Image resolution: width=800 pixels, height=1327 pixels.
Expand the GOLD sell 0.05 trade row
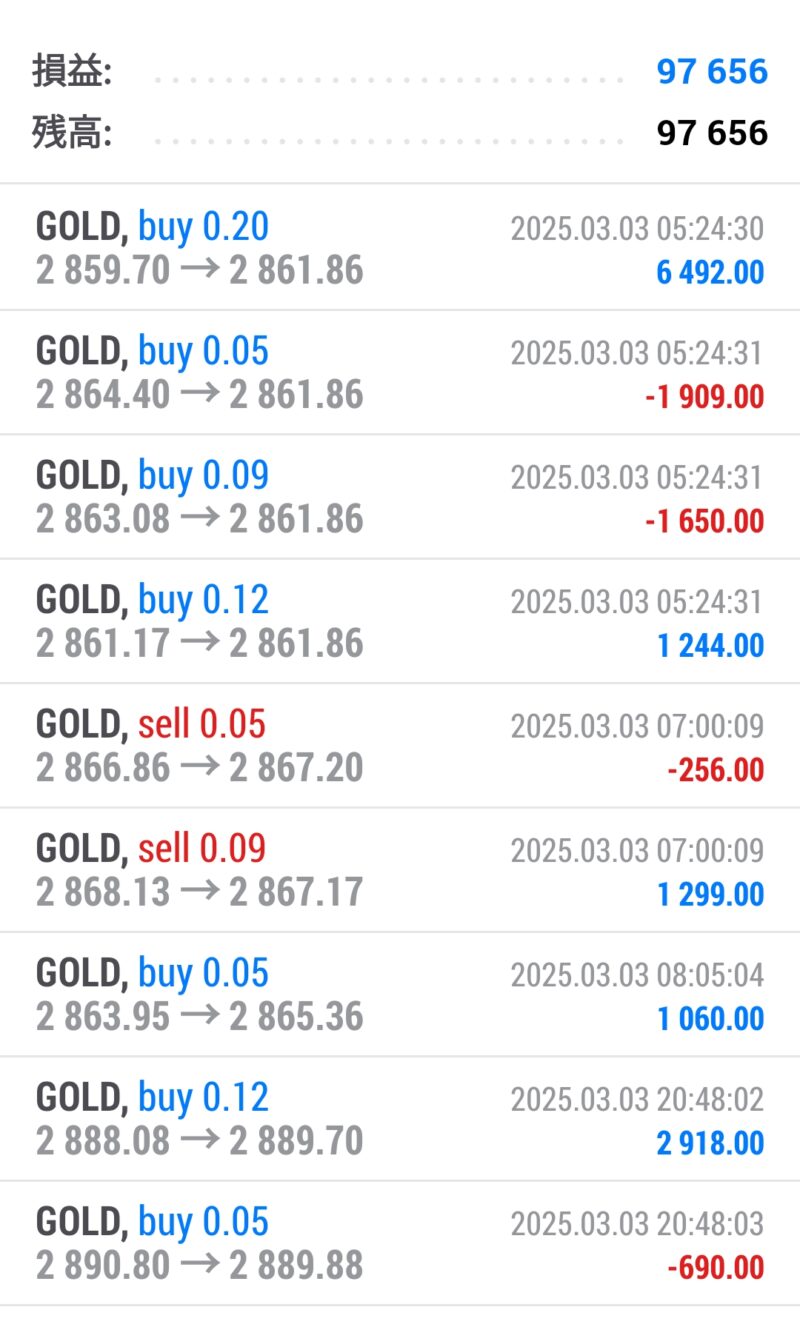[400, 745]
